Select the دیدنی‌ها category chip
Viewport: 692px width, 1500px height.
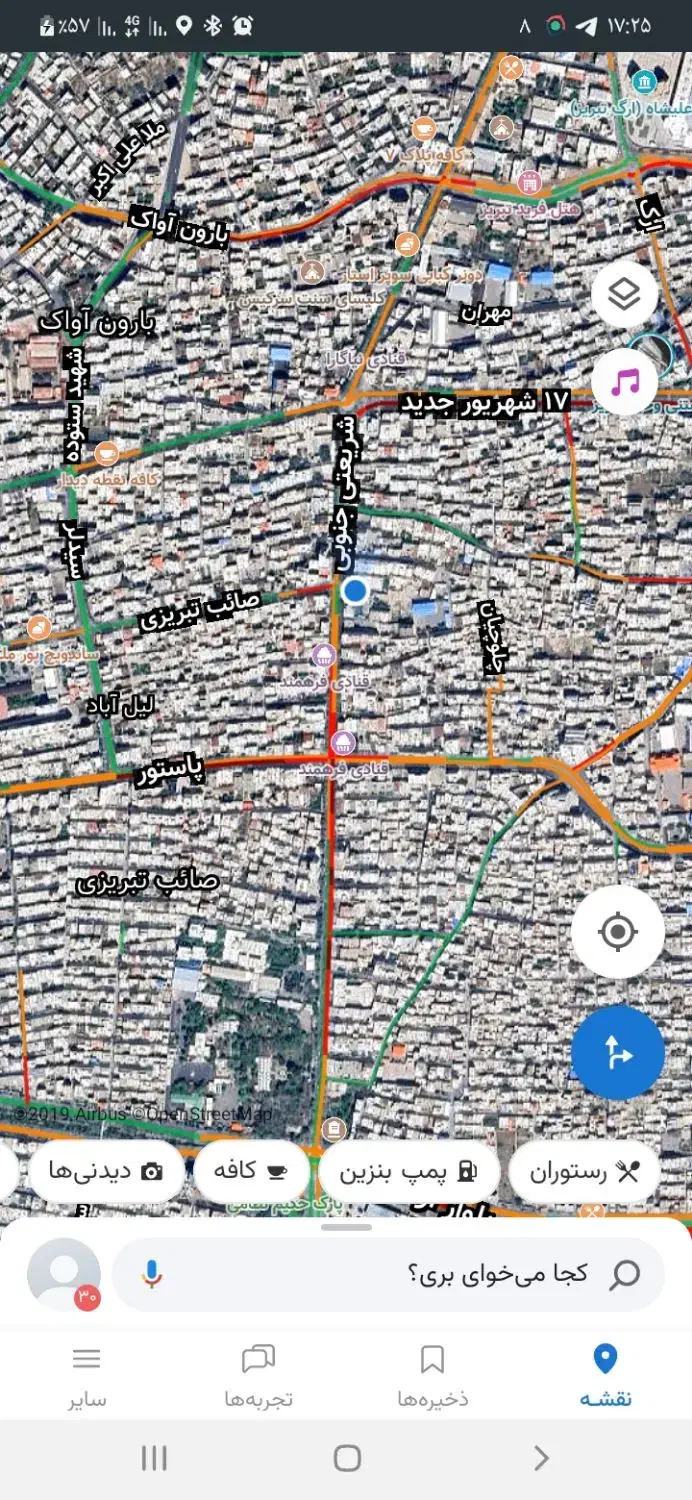(x=106, y=1172)
